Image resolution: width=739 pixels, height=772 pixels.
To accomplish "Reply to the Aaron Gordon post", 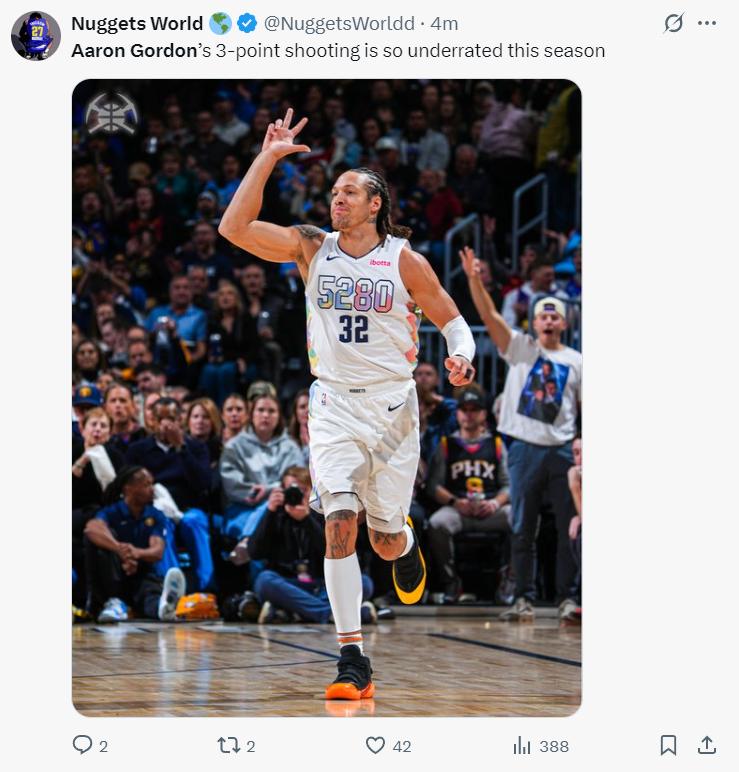I will coord(83,745).
